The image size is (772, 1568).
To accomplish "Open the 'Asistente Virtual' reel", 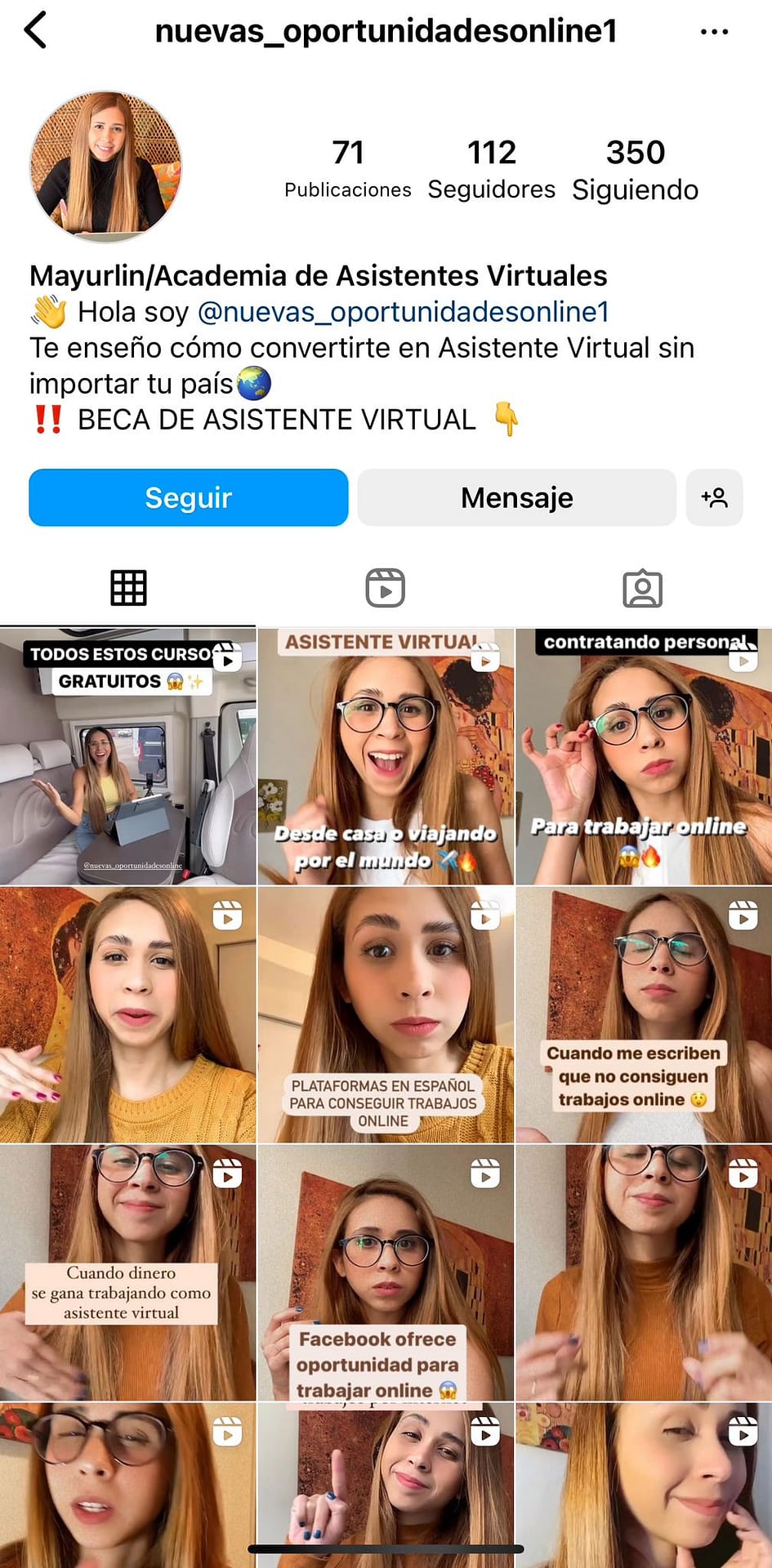I will [385, 757].
